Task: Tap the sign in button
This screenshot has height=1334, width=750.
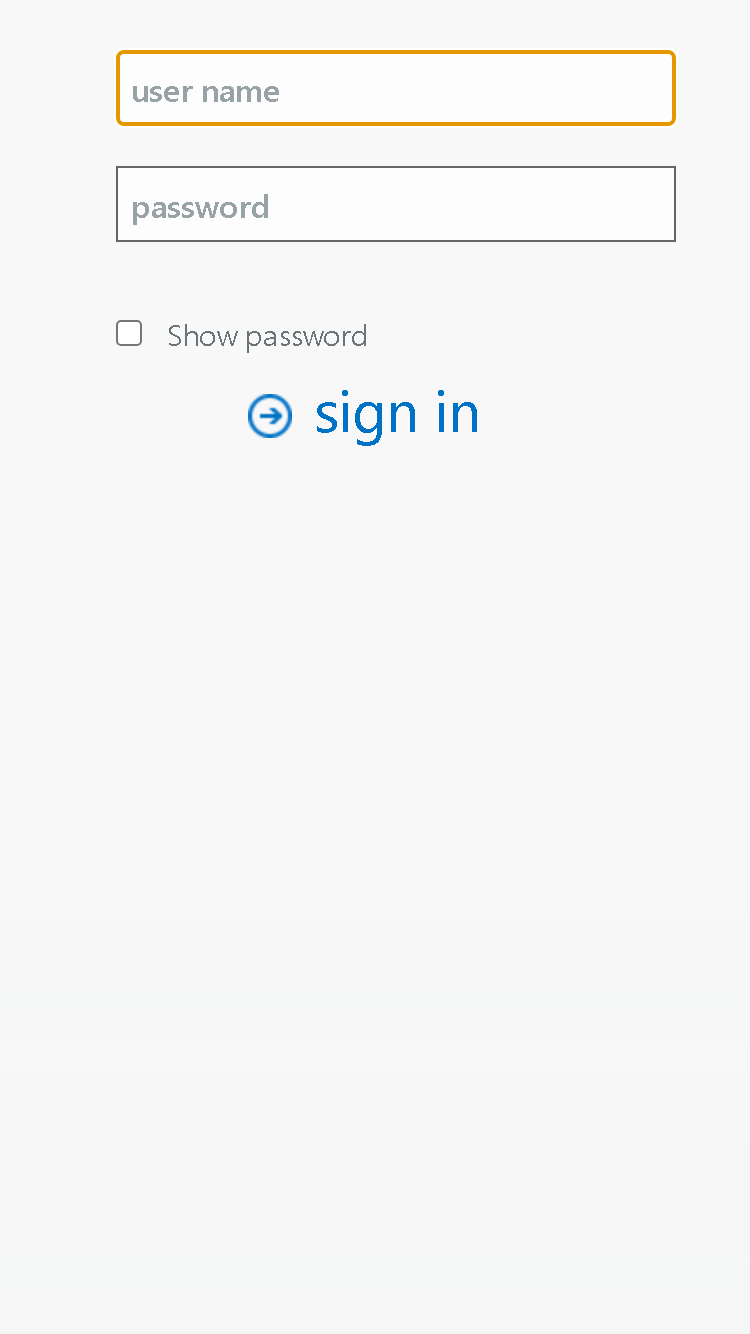Action: (364, 414)
